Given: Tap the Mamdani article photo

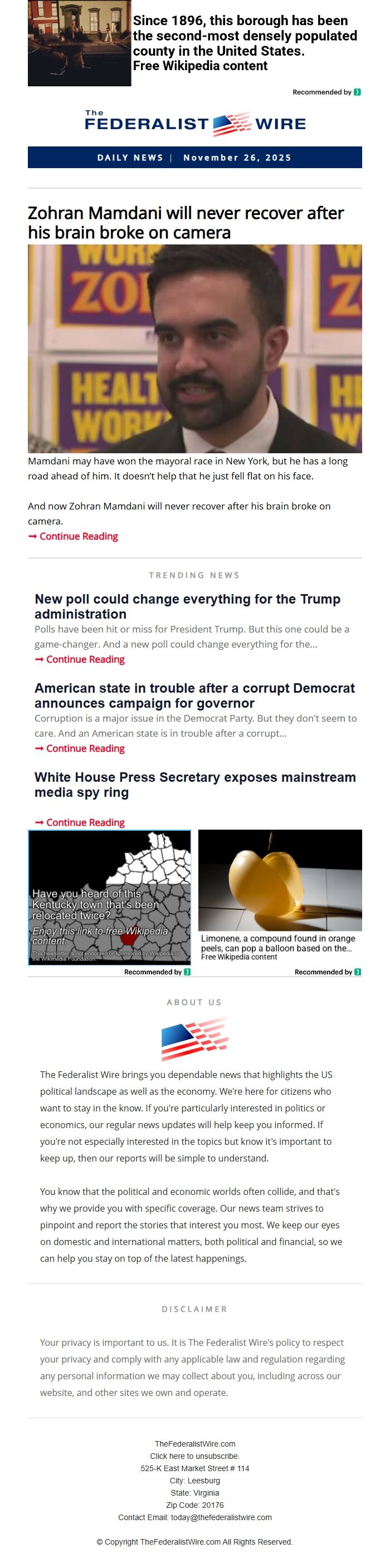Looking at the screenshot, I should point(194,348).
